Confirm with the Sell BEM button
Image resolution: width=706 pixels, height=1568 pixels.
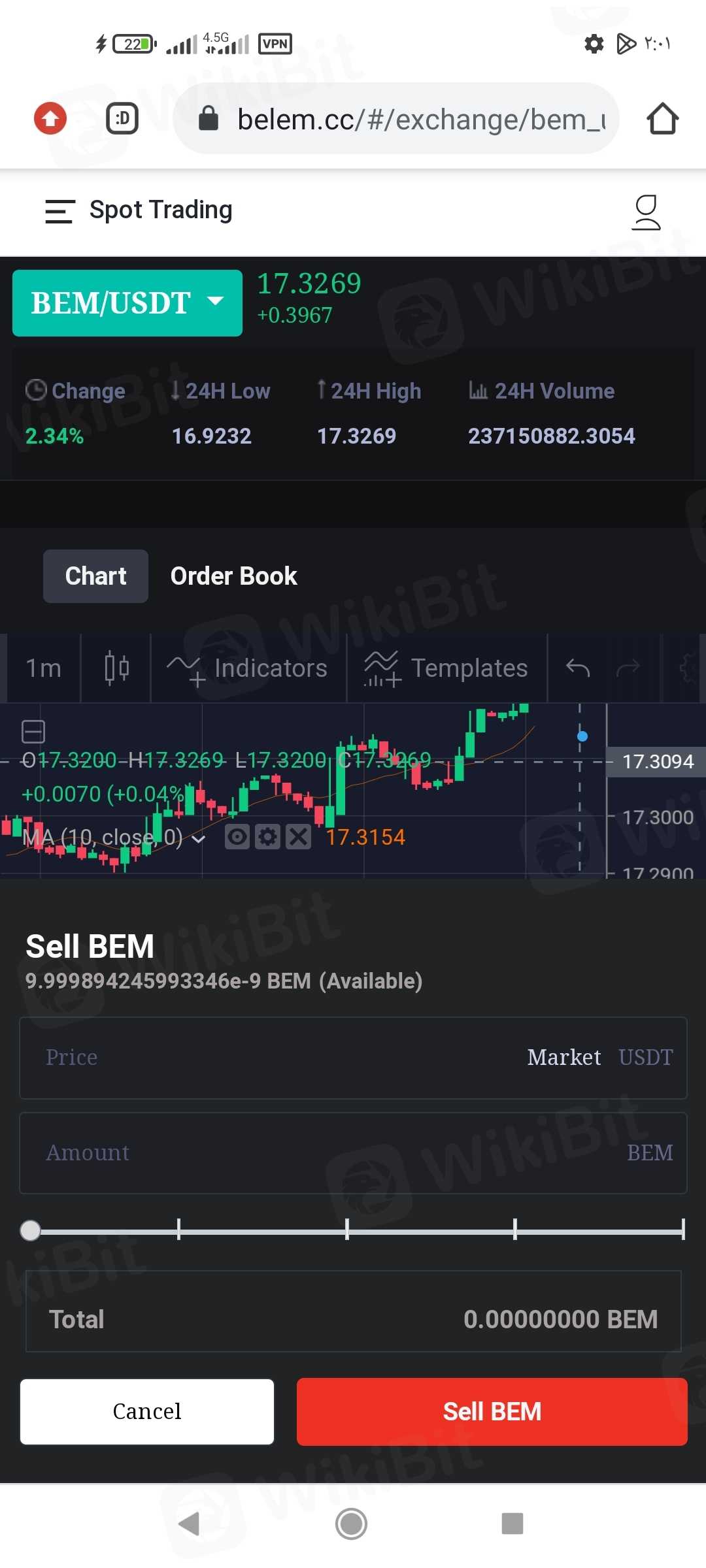click(492, 1412)
